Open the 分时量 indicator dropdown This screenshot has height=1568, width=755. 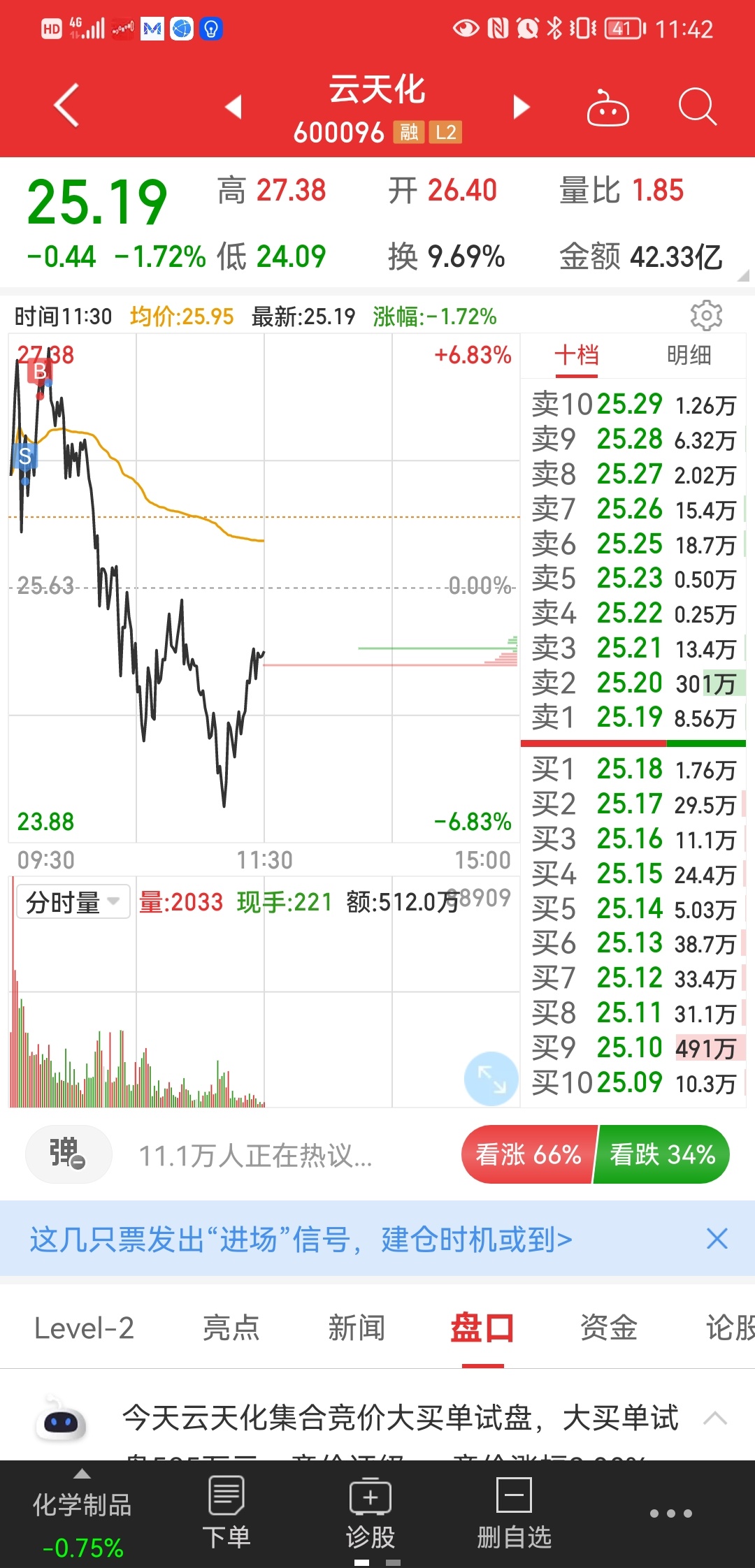pyautogui.click(x=73, y=901)
